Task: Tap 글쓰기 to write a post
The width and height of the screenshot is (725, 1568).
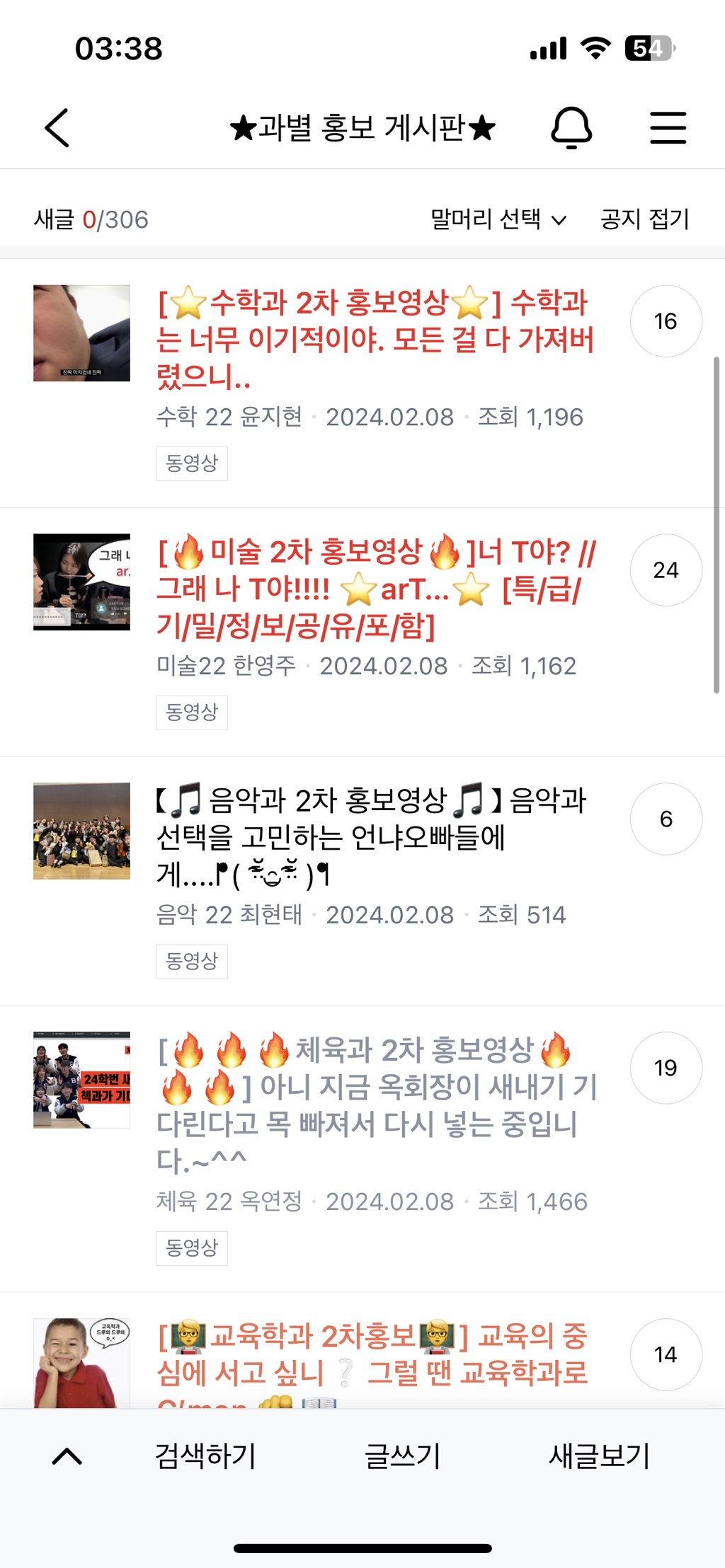Action: tap(402, 1456)
